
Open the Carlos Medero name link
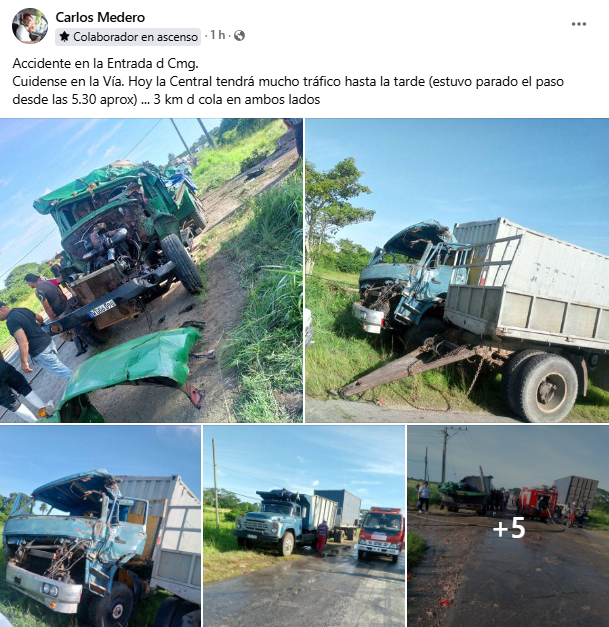click(x=100, y=17)
